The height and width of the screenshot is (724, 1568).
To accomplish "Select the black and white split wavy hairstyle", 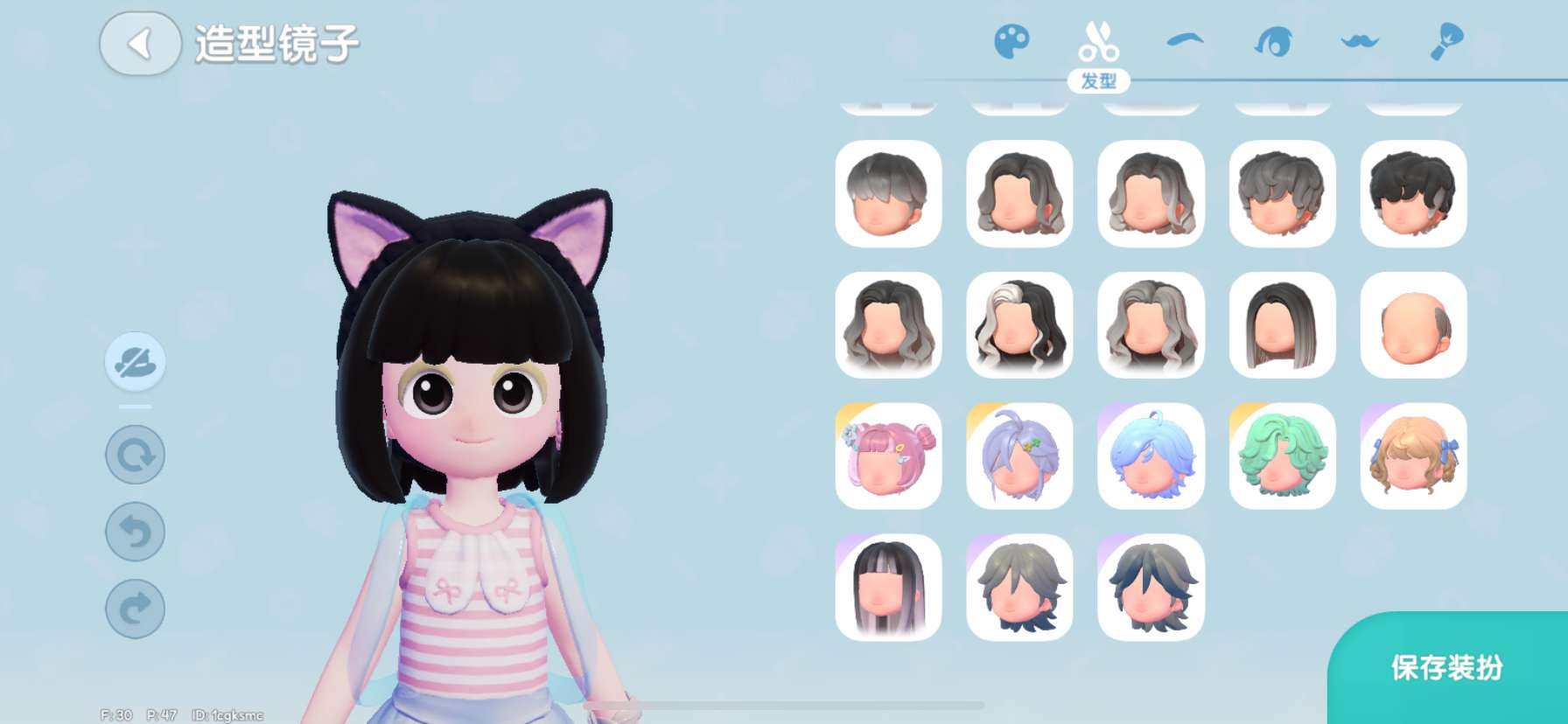I will tap(1019, 325).
